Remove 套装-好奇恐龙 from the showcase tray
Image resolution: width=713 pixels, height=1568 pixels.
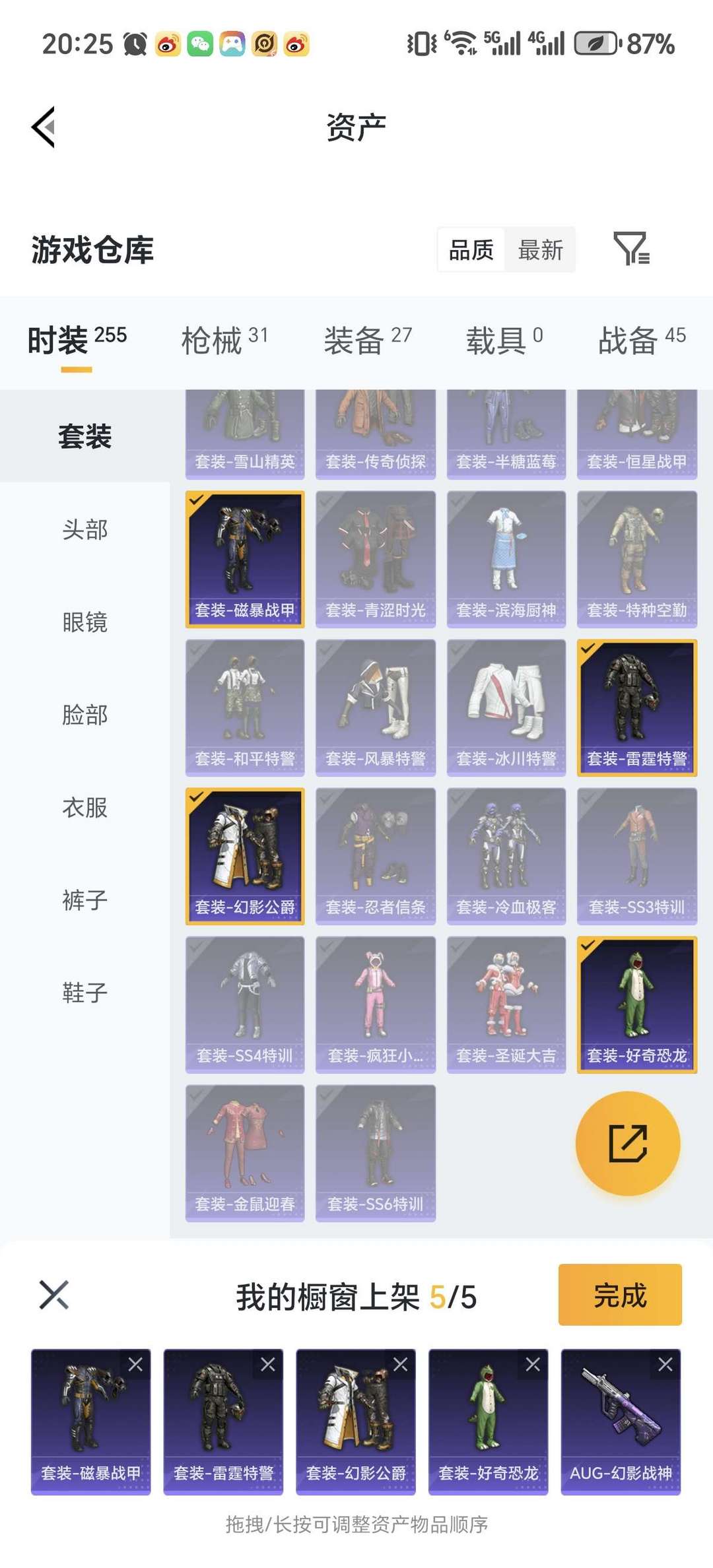pyautogui.click(x=532, y=1365)
